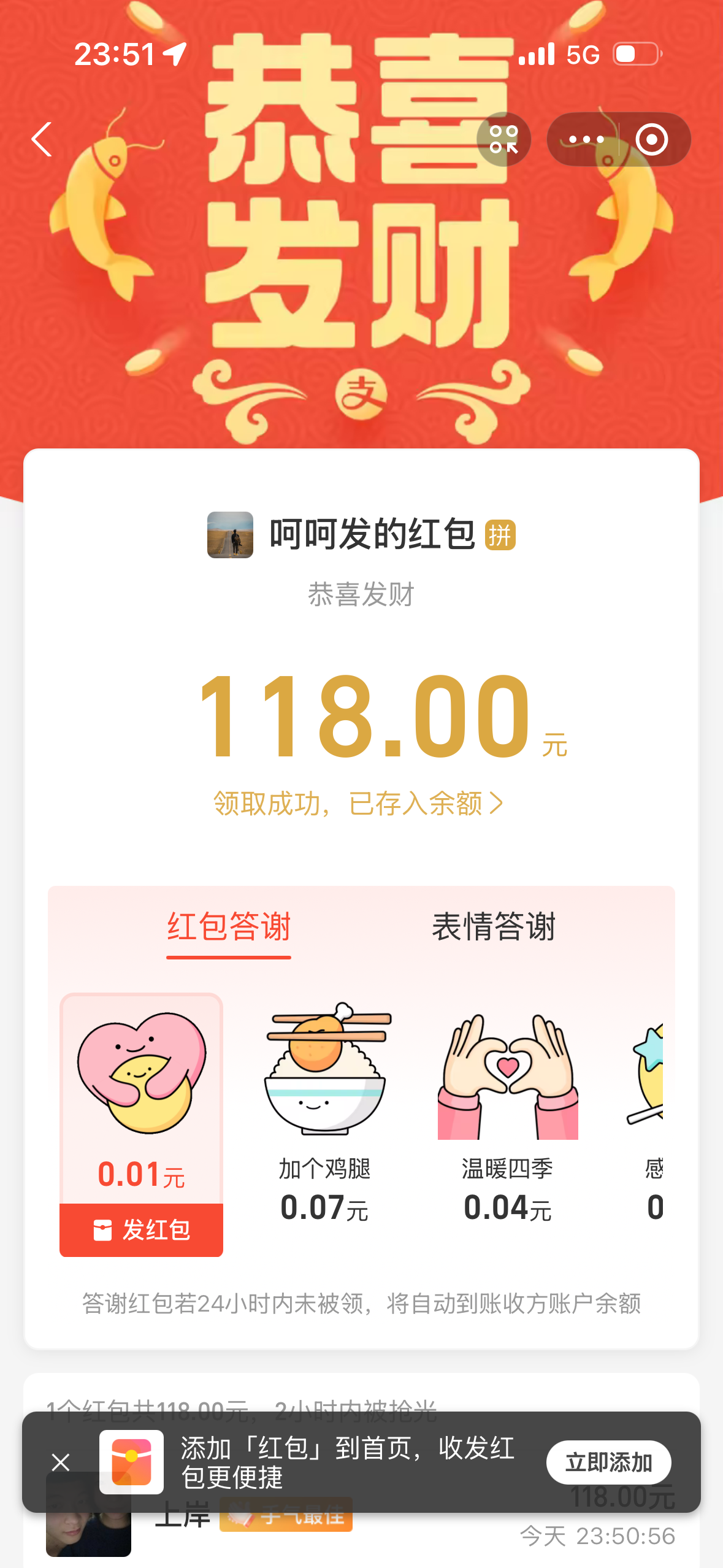
Task: Select the 0.01元 heart thank-you card
Action: tap(141, 1092)
